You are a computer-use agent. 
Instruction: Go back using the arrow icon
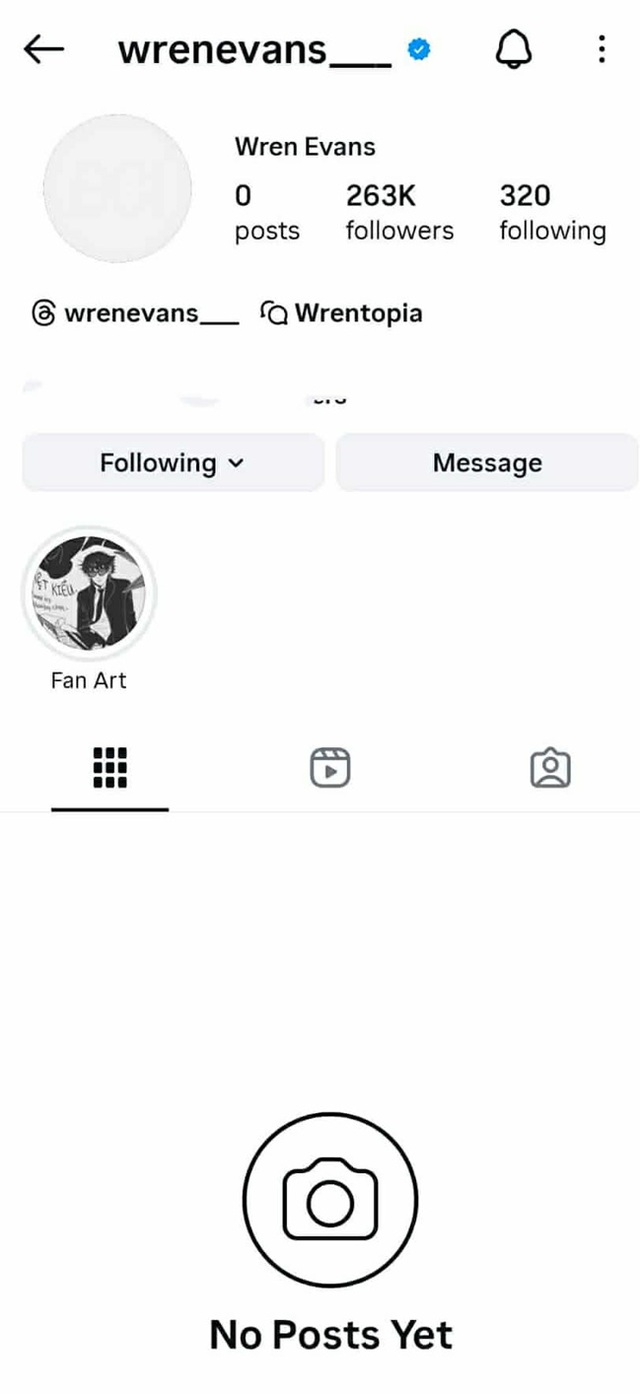tap(43, 49)
